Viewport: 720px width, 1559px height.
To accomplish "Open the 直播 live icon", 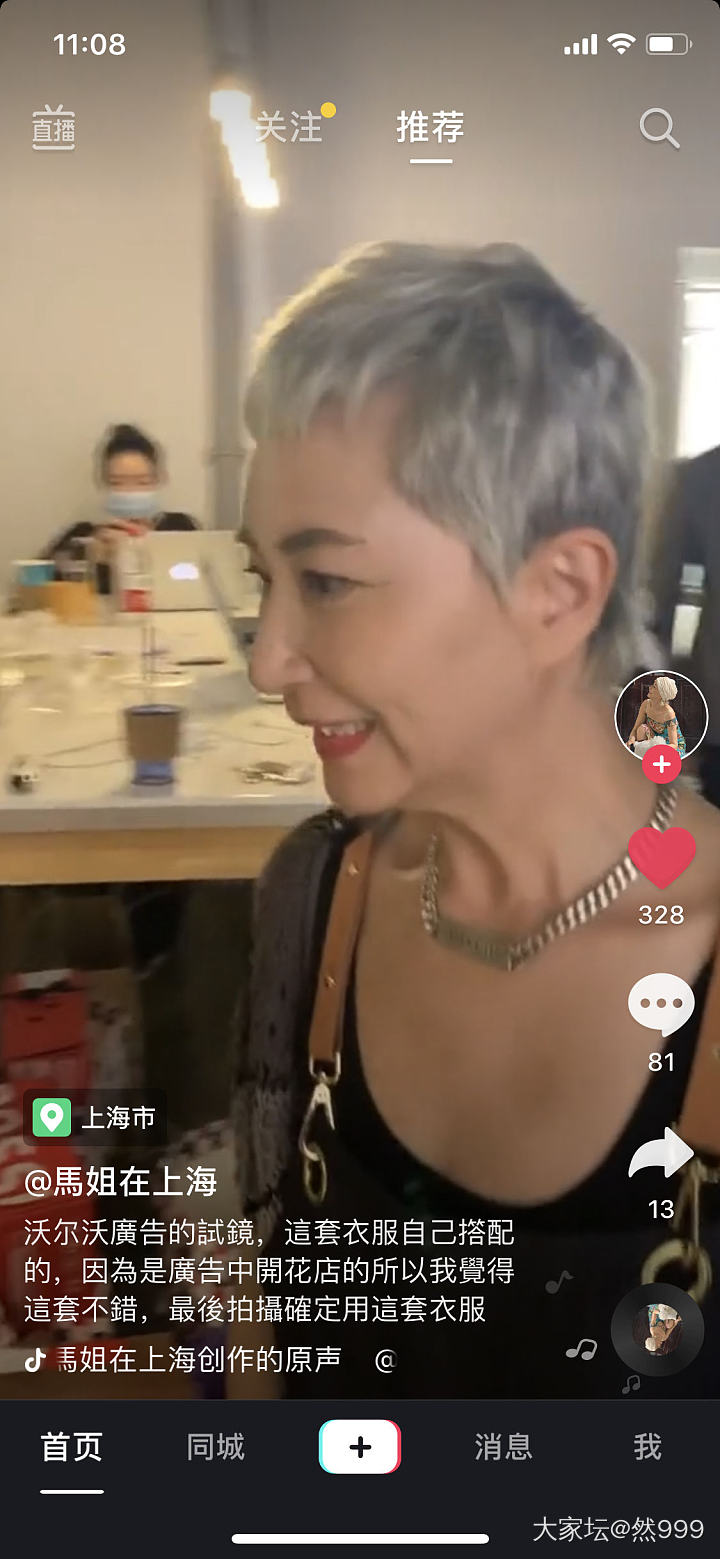I will [53, 128].
